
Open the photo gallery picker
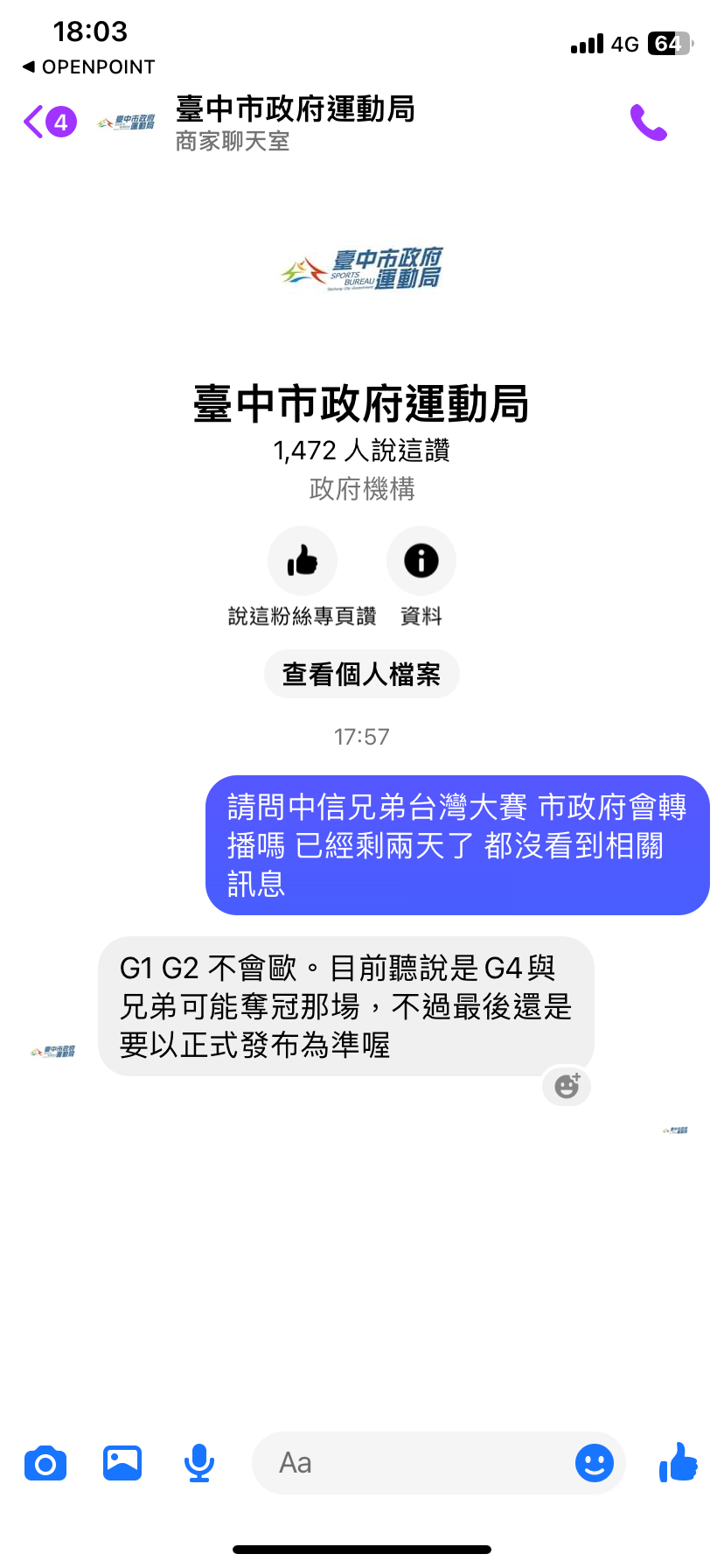(122, 1463)
